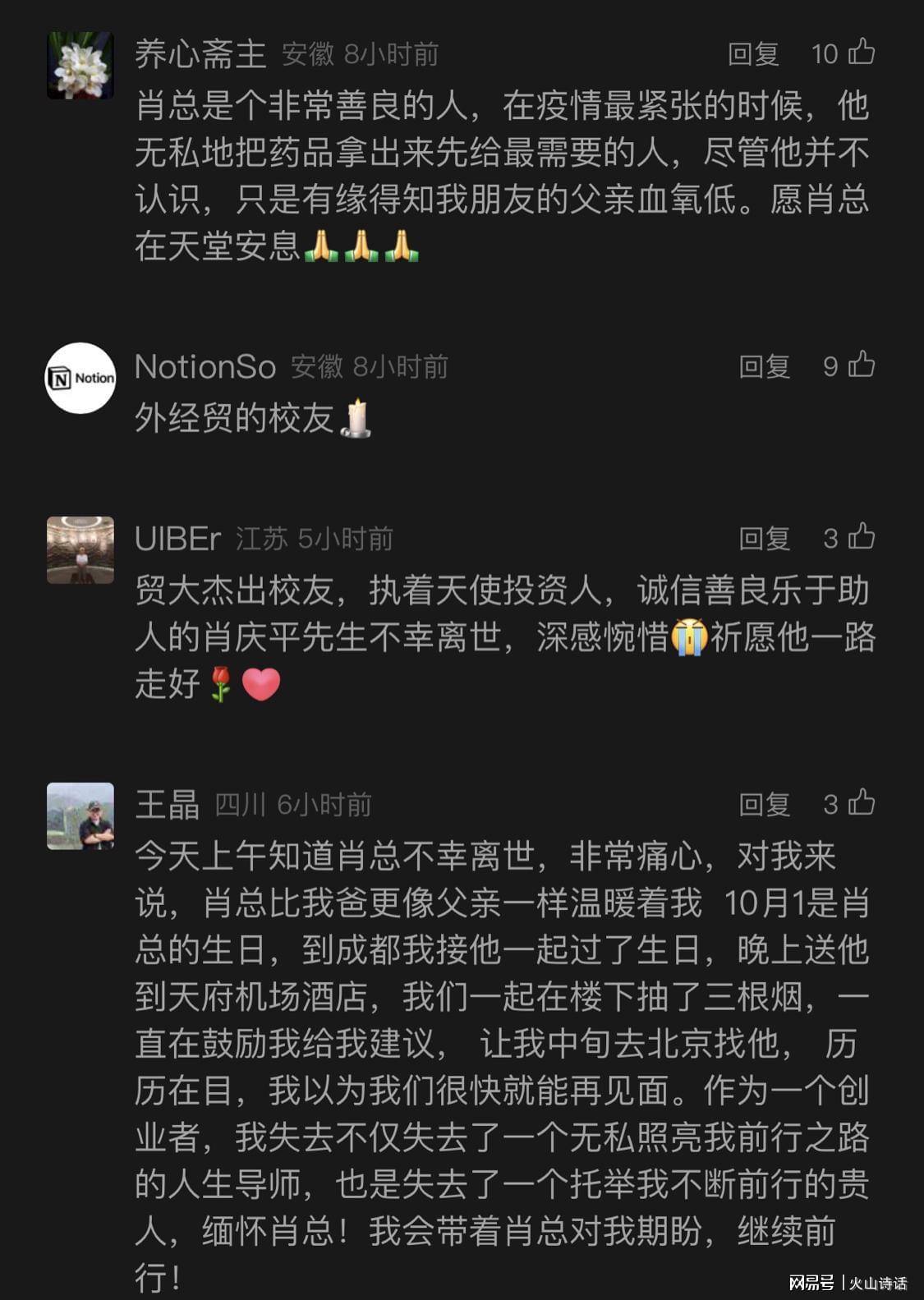Give UIBEr's comment a thumbs up
924x1300 pixels.
pos(861,537)
